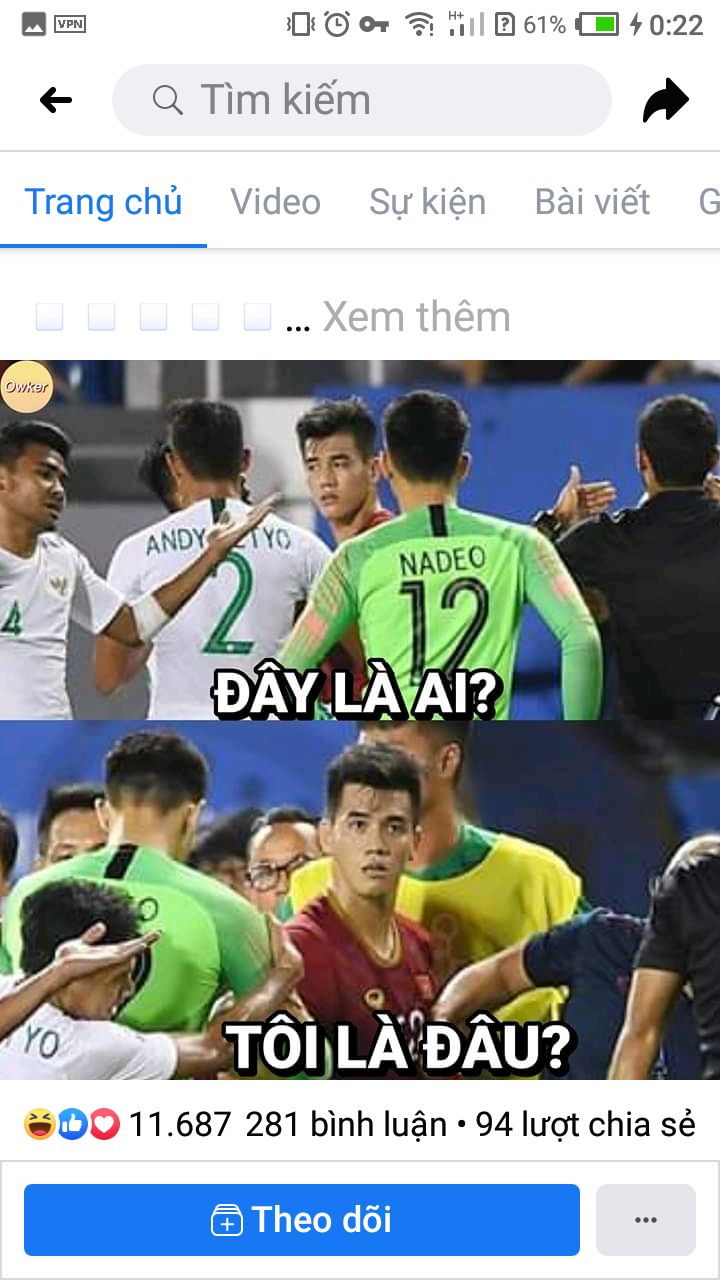The width and height of the screenshot is (720, 1280).
Task: Select the Bài viết tab
Action: coord(592,202)
